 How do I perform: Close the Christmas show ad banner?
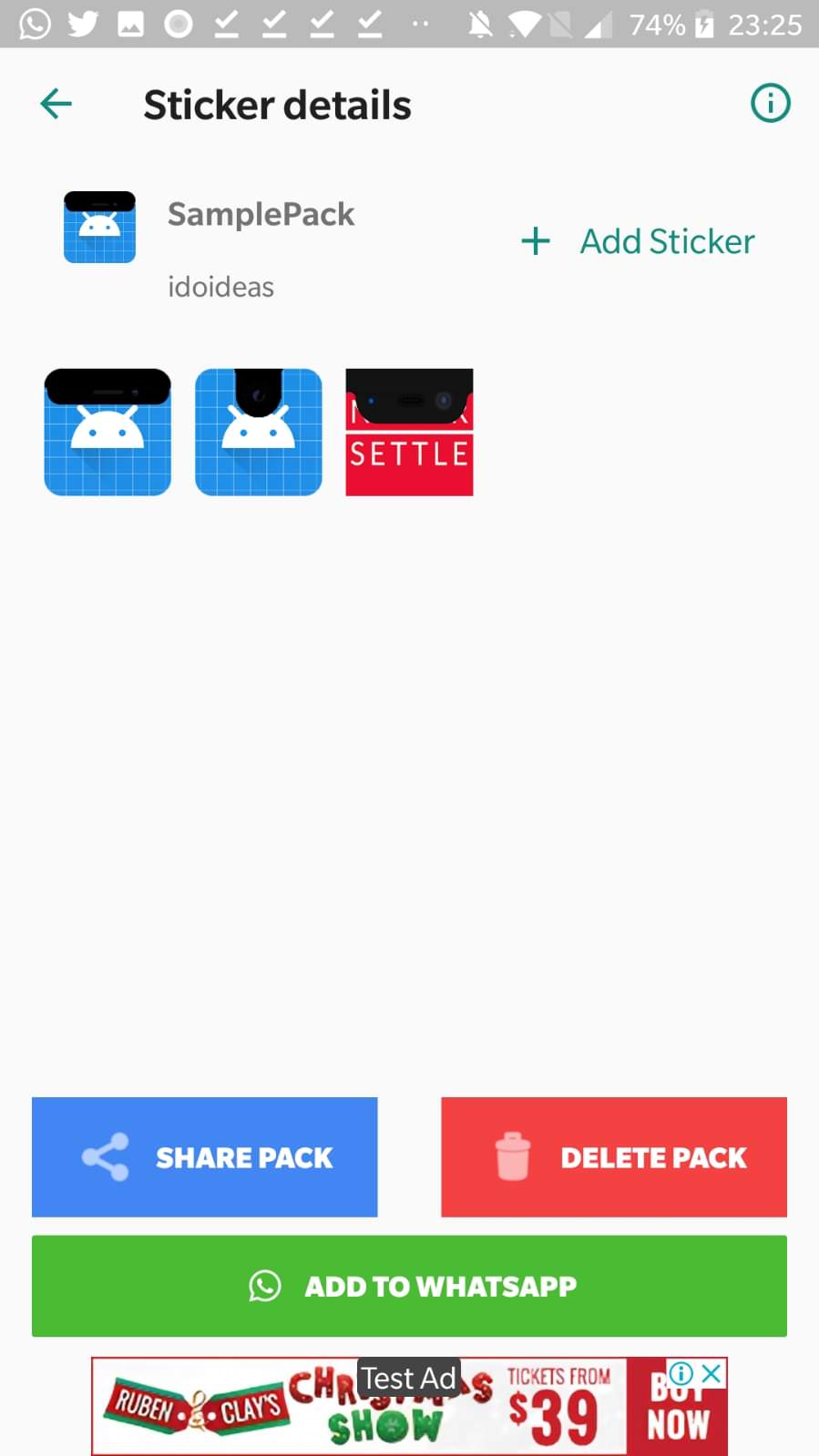pos(712,1373)
